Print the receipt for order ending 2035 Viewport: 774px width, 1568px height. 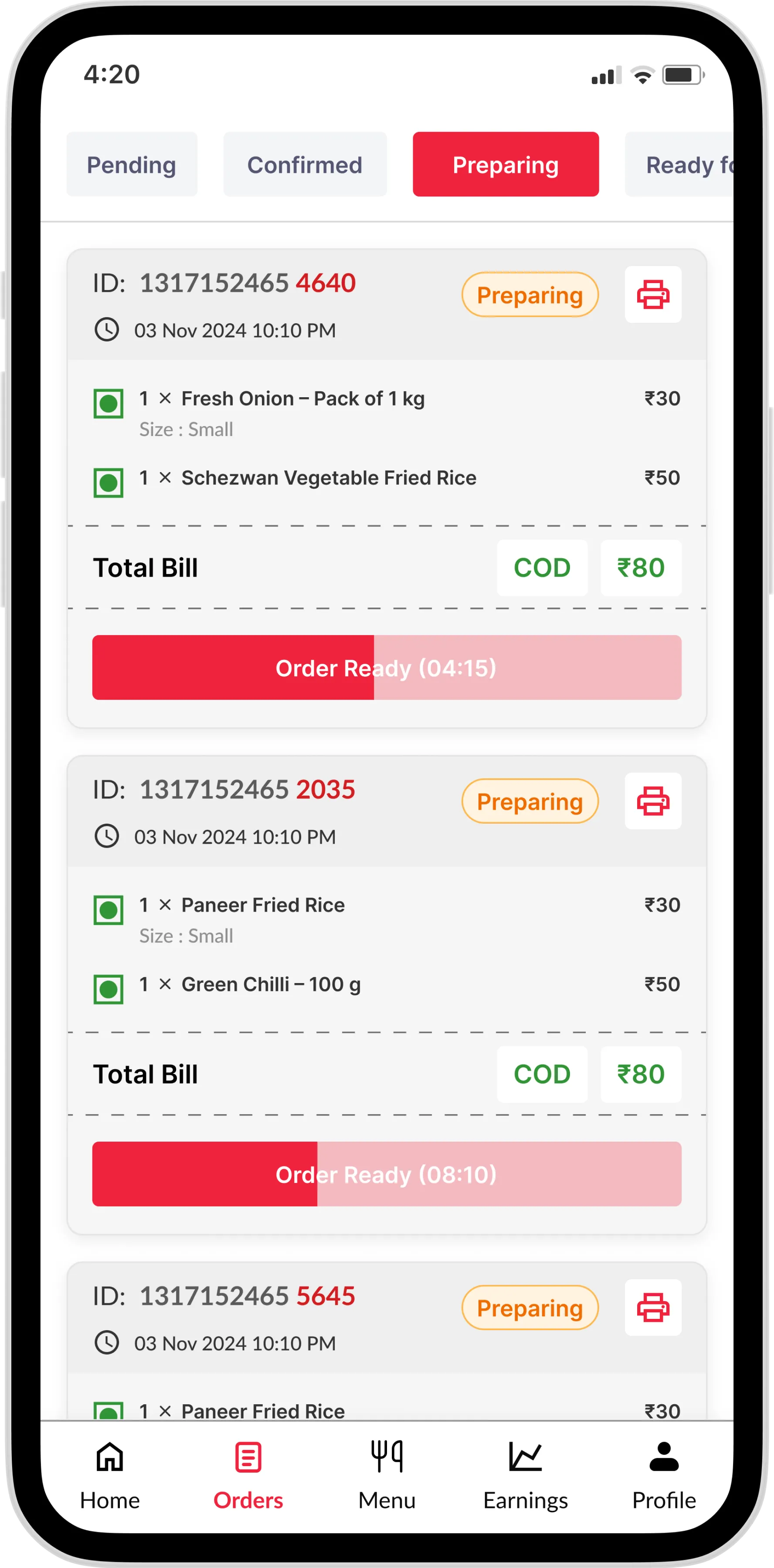click(653, 801)
